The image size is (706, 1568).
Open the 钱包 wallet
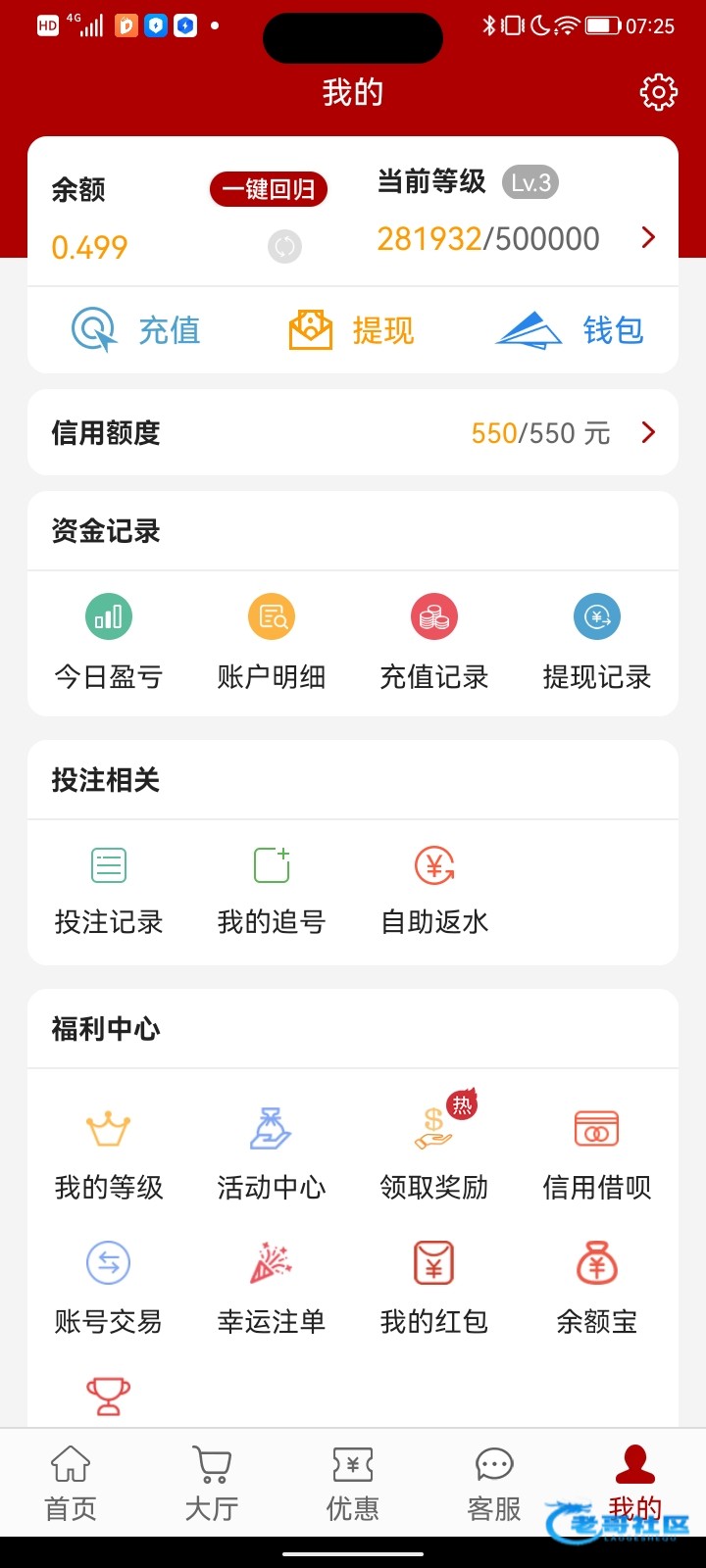(570, 330)
